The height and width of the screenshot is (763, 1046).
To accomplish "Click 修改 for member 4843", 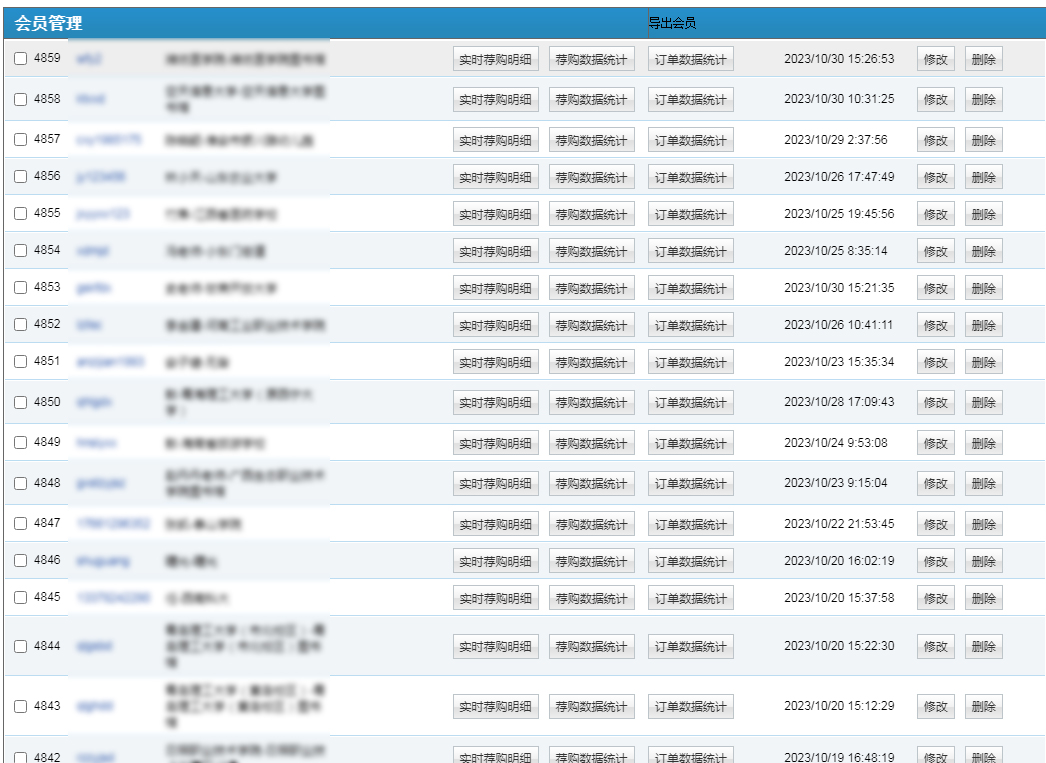I will click(935, 706).
